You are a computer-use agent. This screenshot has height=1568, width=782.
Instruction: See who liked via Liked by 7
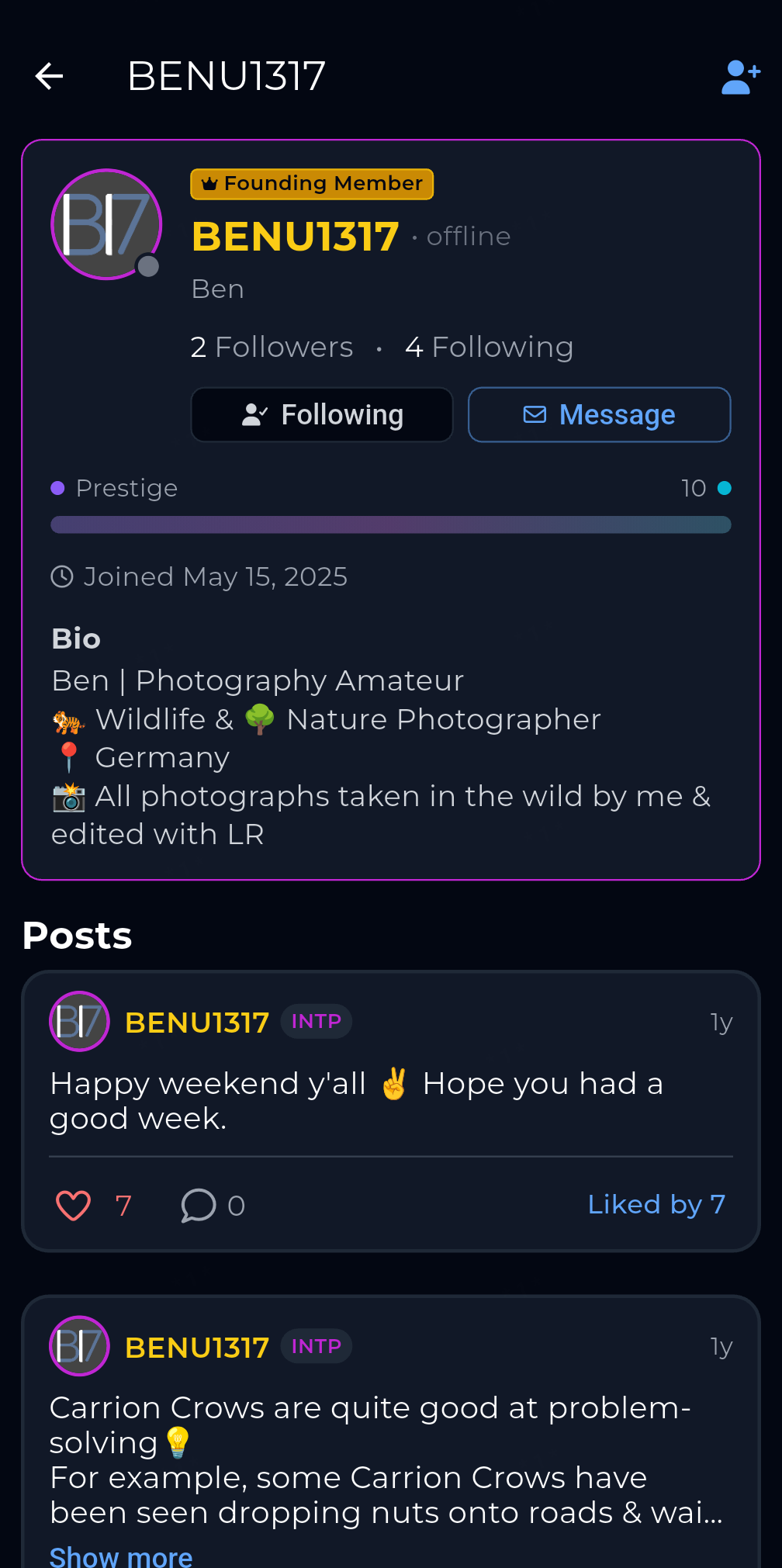pos(656,1204)
